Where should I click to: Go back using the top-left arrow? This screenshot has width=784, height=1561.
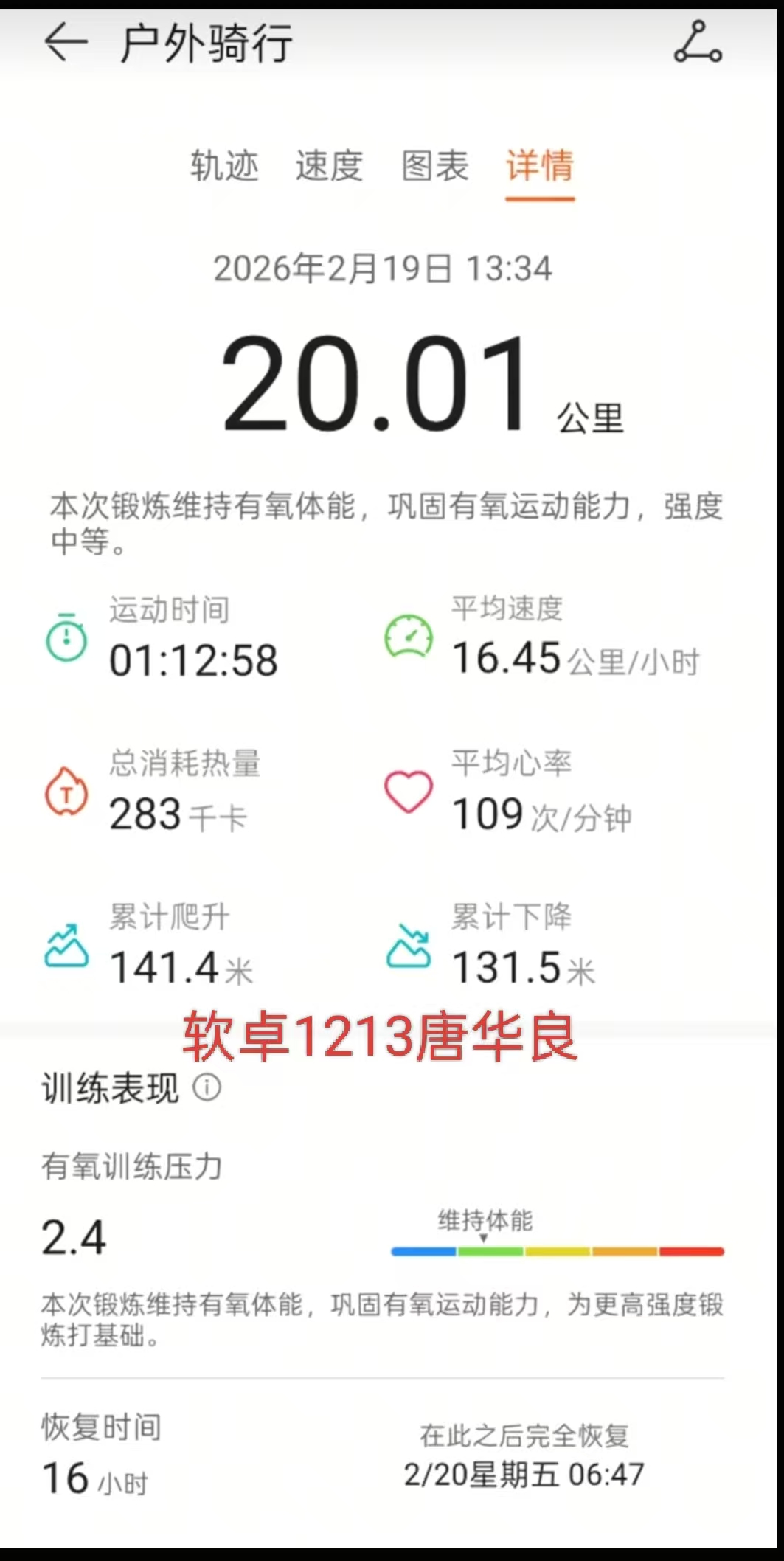[x=66, y=41]
